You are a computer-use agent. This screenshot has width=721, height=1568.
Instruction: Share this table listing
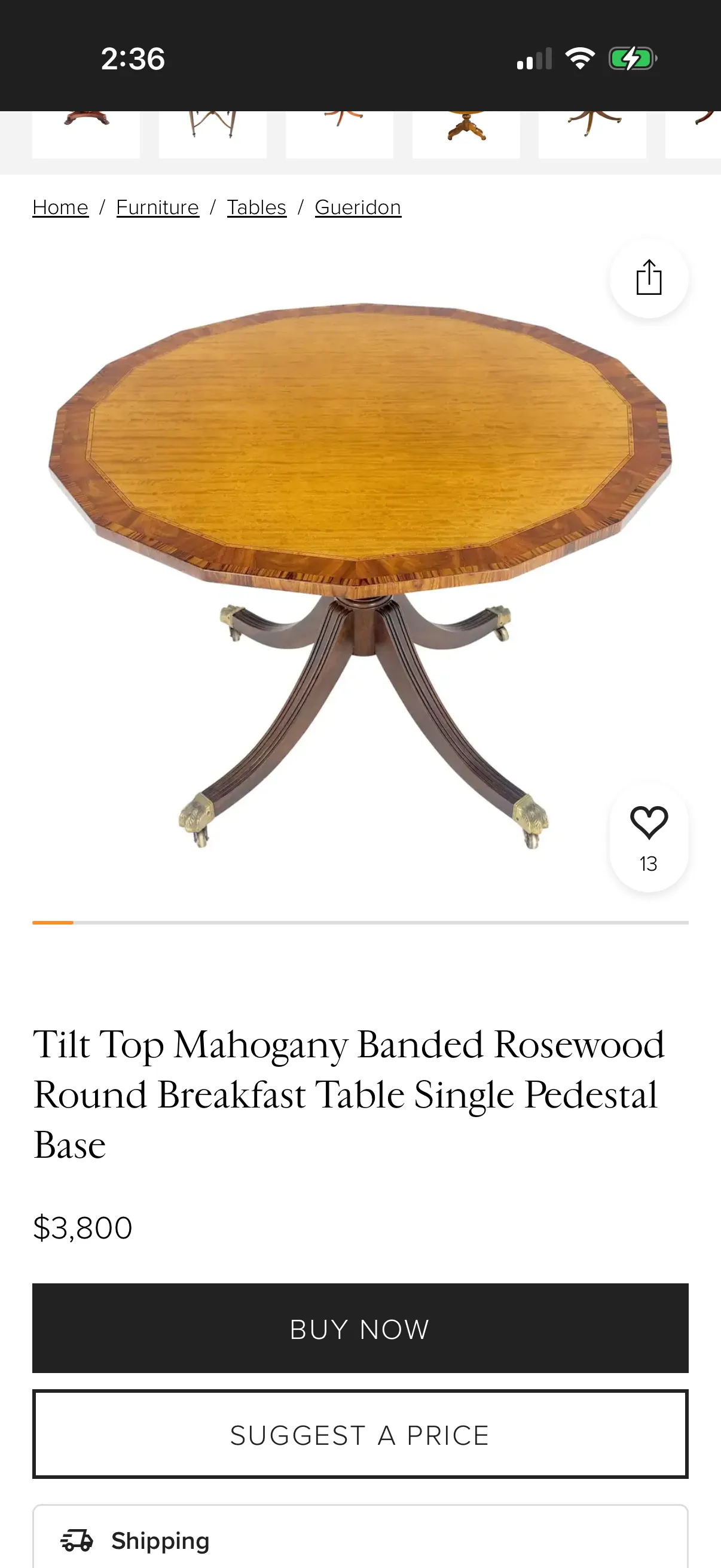(649, 278)
